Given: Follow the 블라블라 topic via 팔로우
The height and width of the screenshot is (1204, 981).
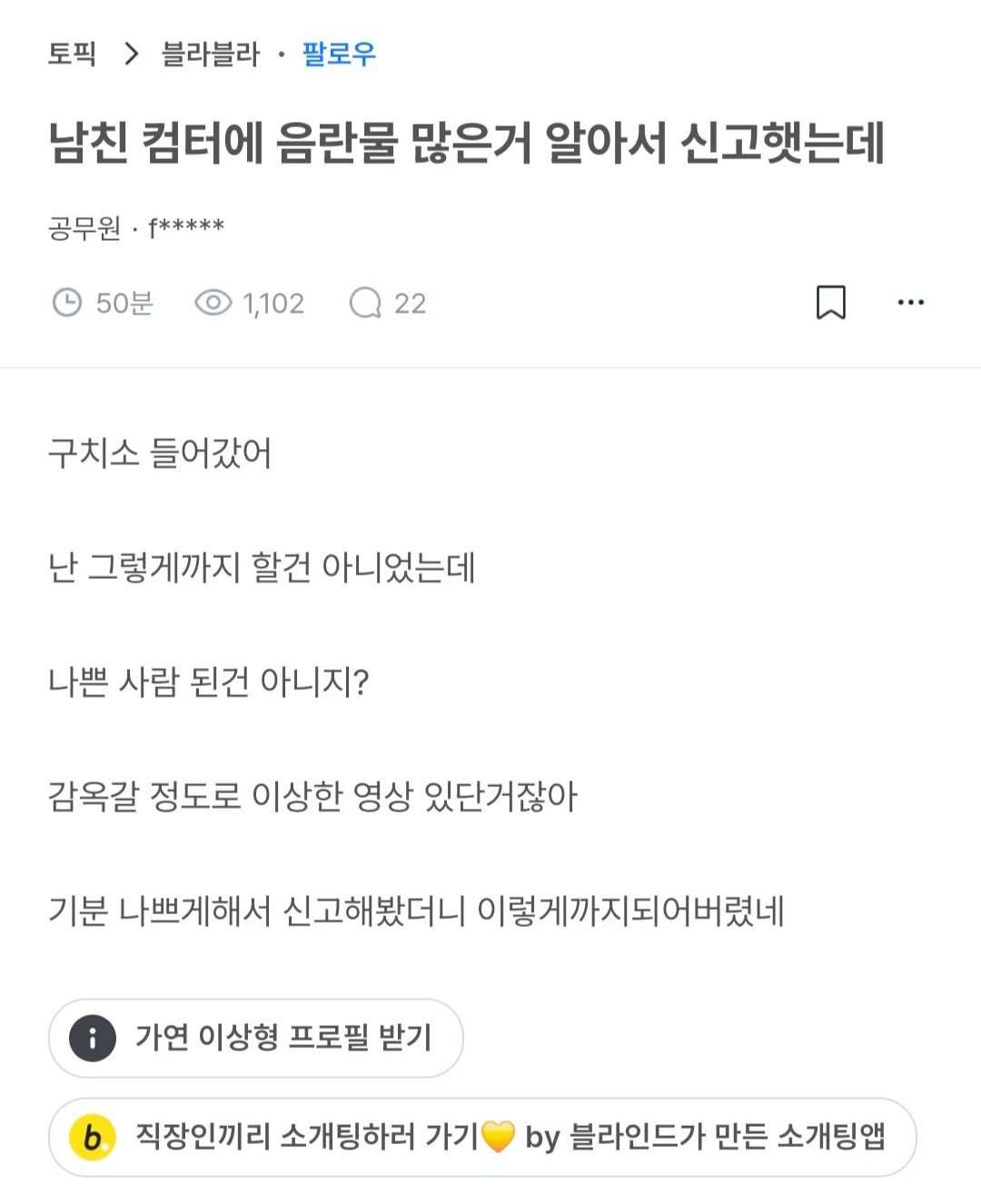Looking at the screenshot, I should (338, 54).
